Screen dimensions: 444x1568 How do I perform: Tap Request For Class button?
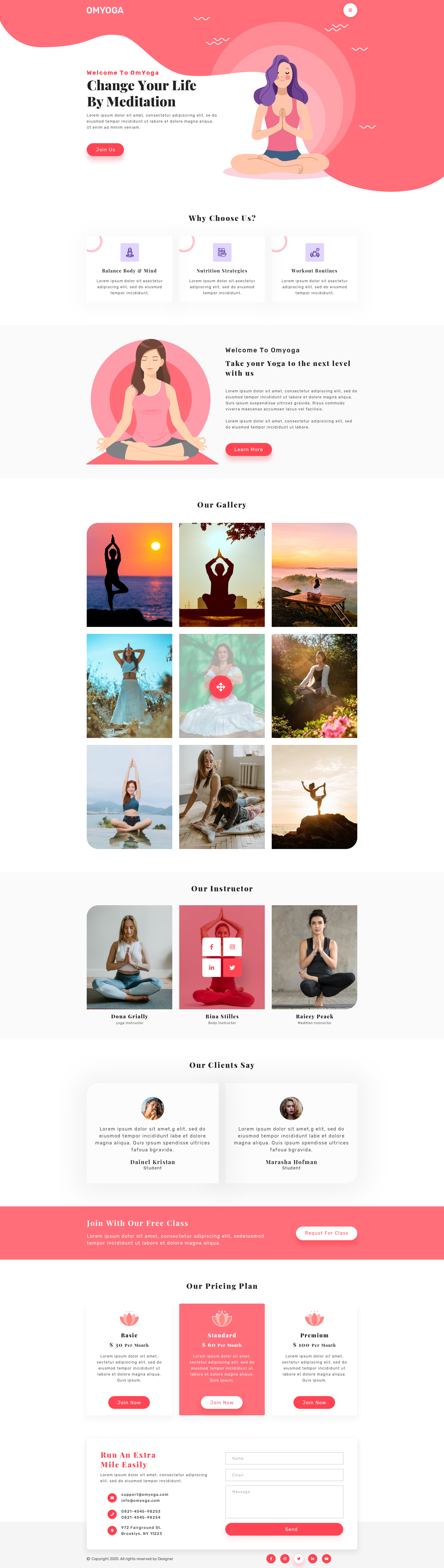[x=326, y=1233]
